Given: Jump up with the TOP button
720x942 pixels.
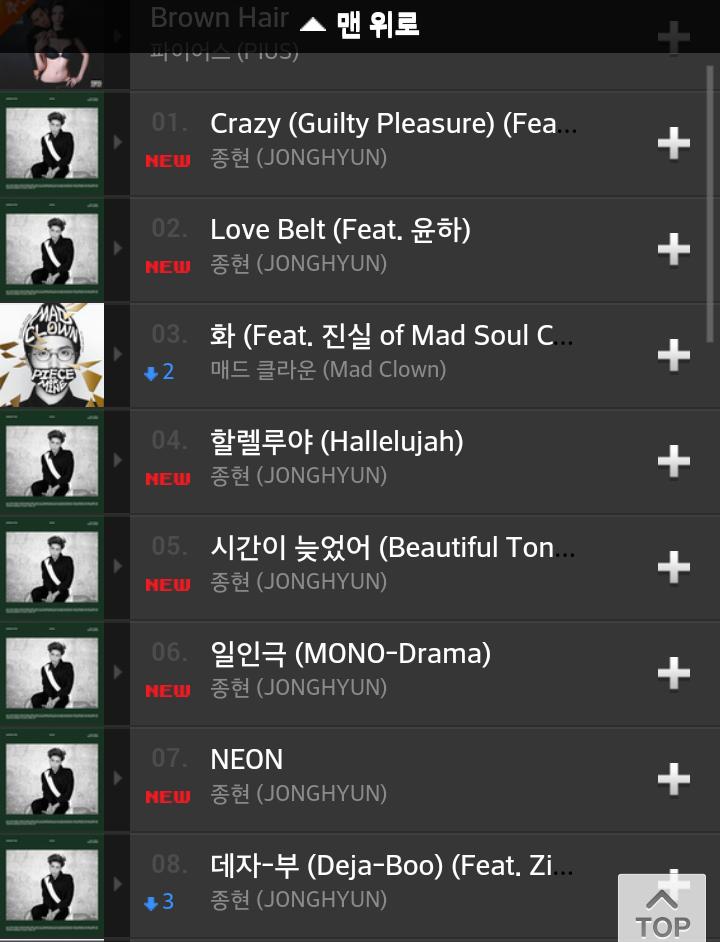Looking at the screenshot, I should 664,910.
